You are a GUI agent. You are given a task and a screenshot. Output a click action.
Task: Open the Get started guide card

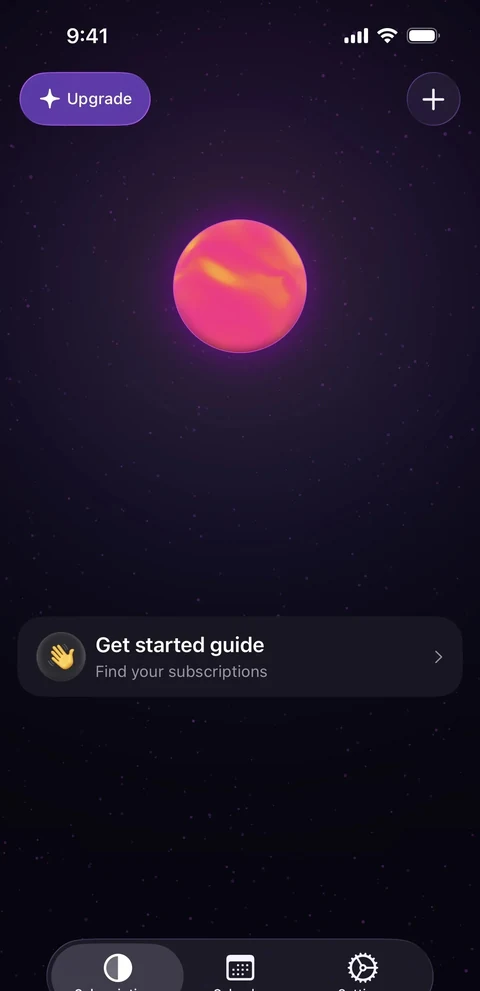240,657
